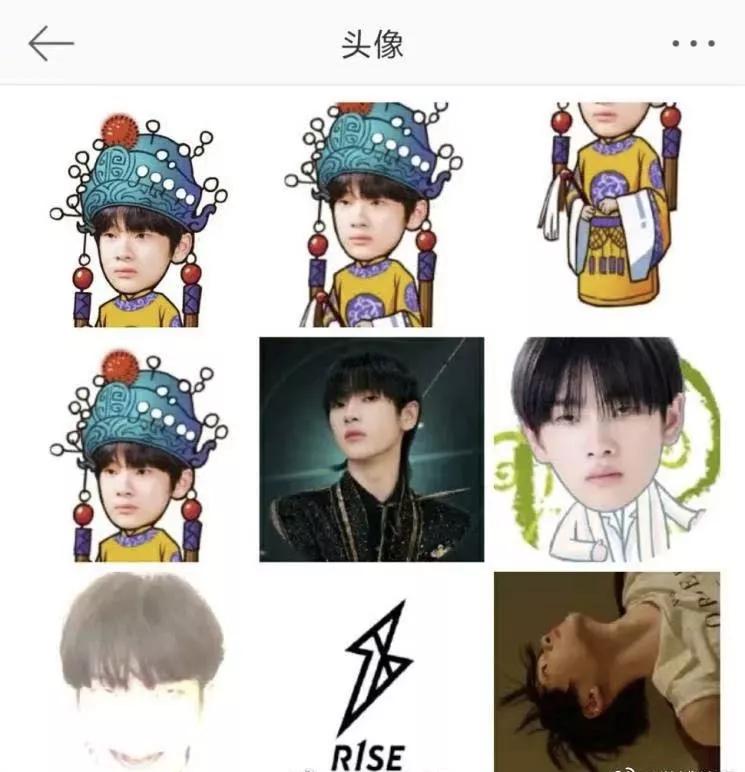
Task: Go back from the 头像 page
Action: (51, 44)
